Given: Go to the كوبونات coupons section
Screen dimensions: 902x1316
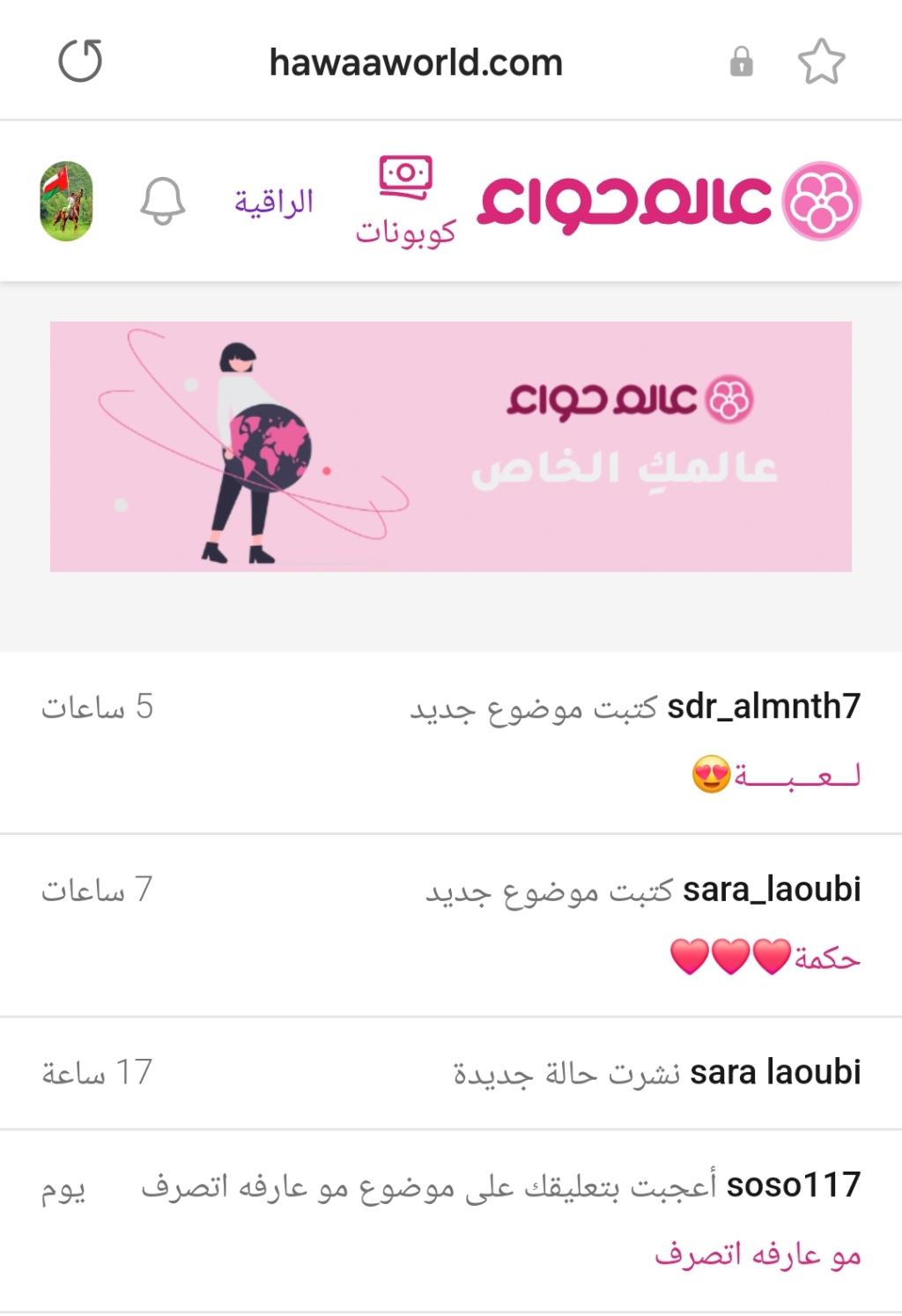Looking at the screenshot, I should (x=405, y=201).
